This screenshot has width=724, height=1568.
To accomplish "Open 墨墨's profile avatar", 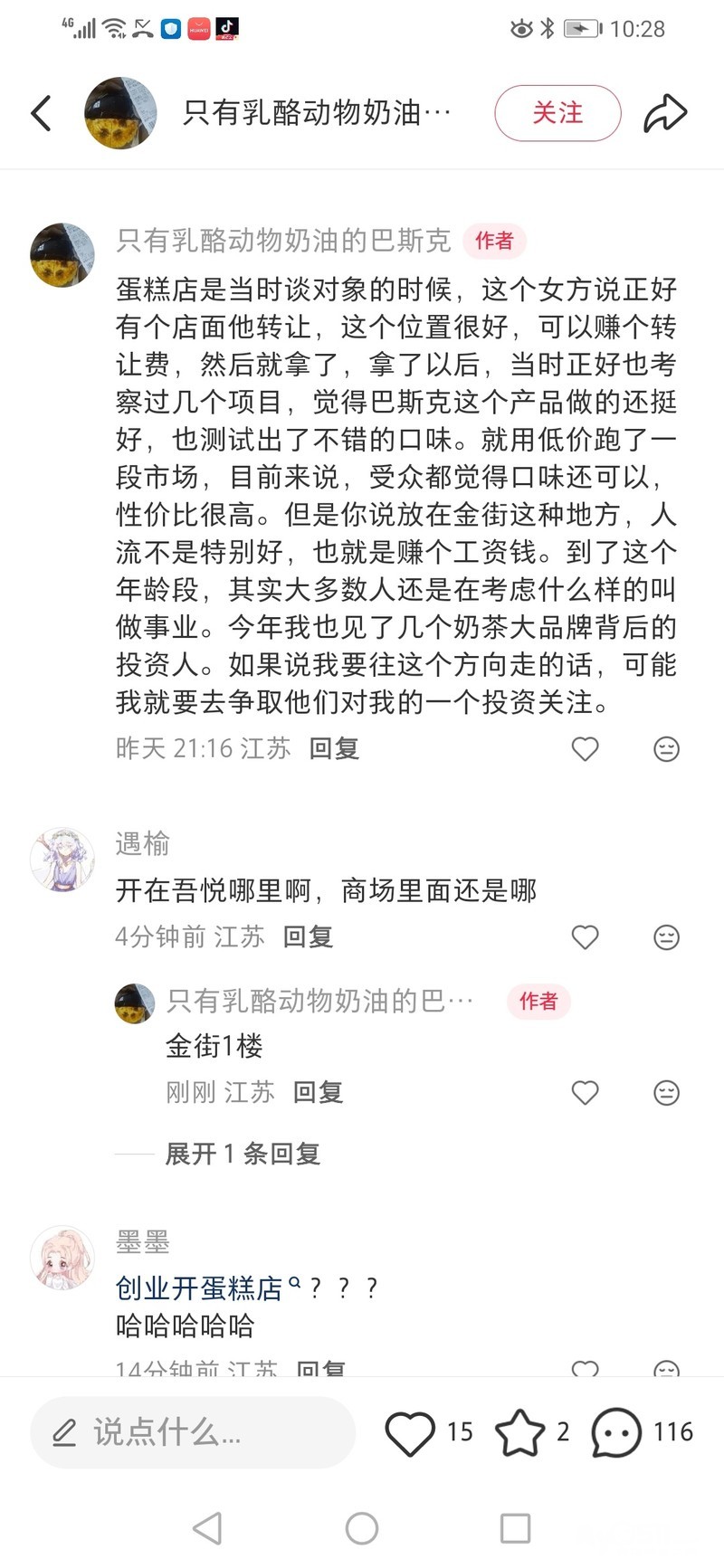I will [x=62, y=1258].
